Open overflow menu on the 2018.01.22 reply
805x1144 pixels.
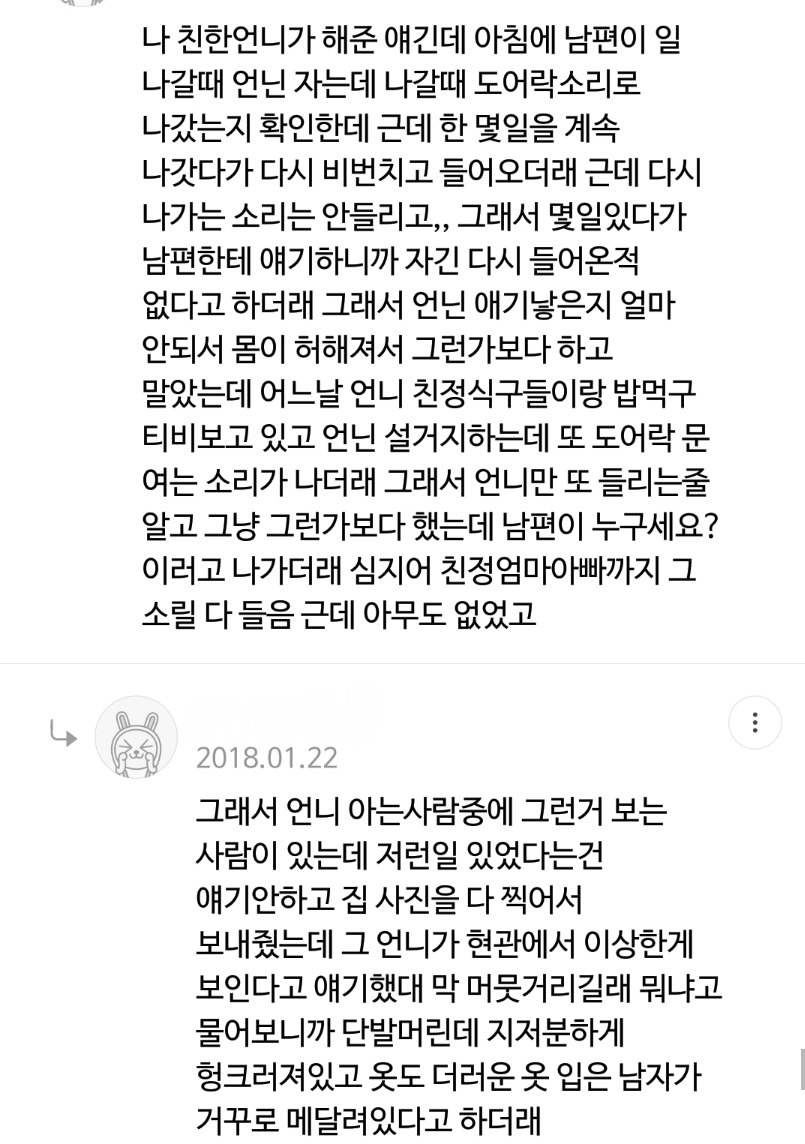754,721
